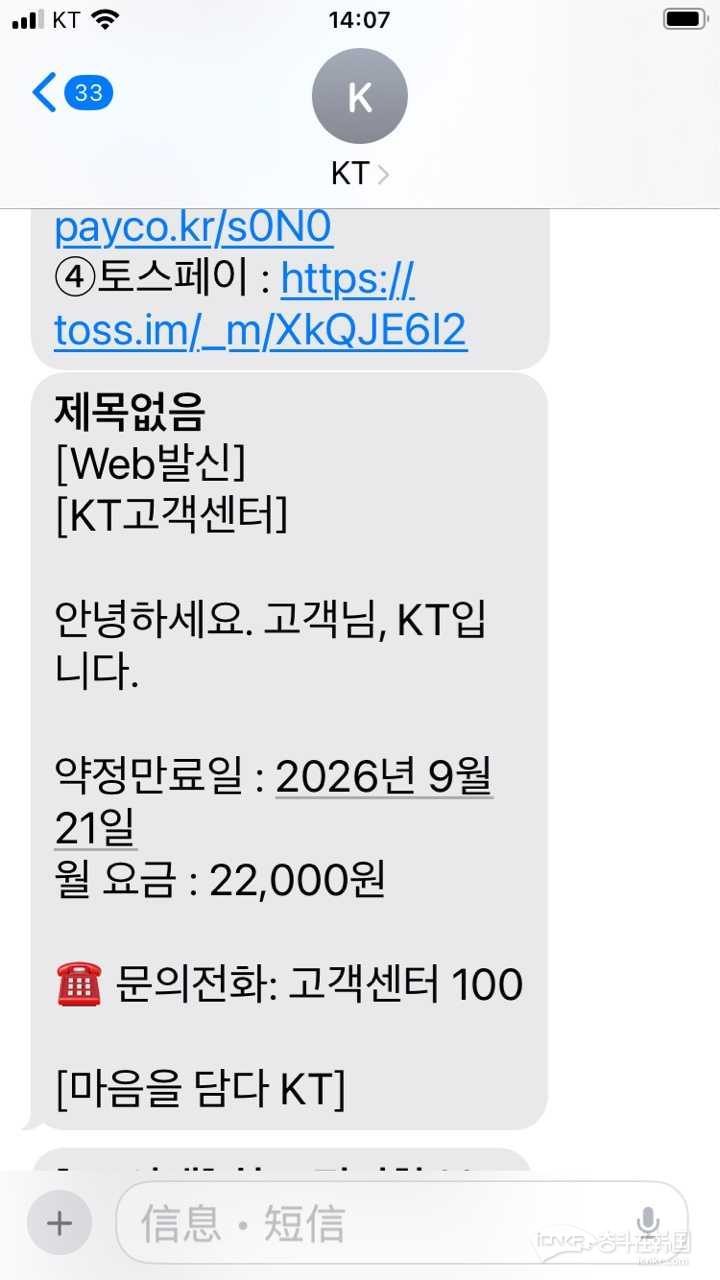This screenshot has width=720, height=1280.
Task: Tap the red telephone emoji in the message
Action: pyautogui.click(x=79, y=983)
